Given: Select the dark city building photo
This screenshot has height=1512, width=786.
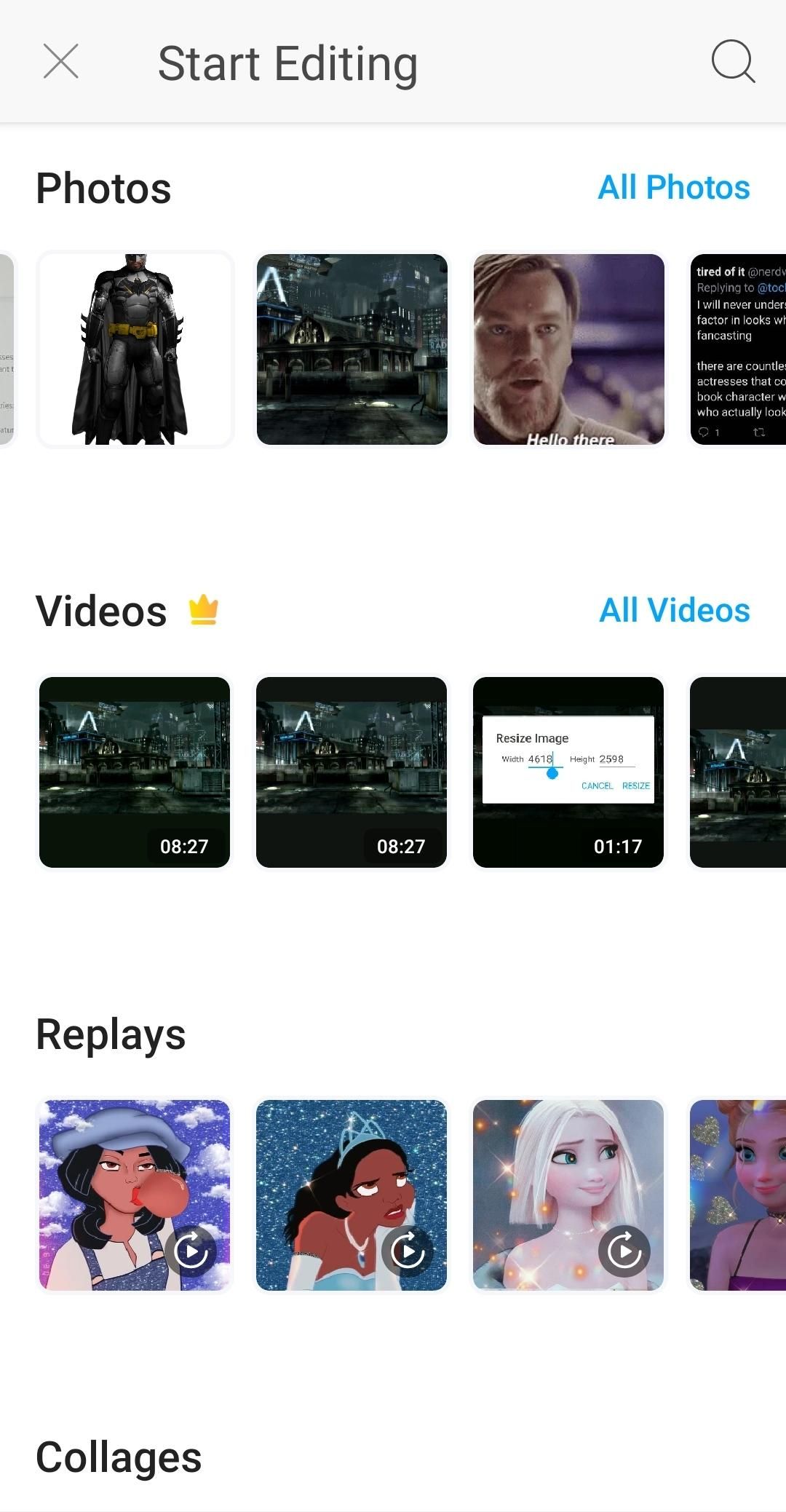Looking at the screenshot, I should click(352, 349).
